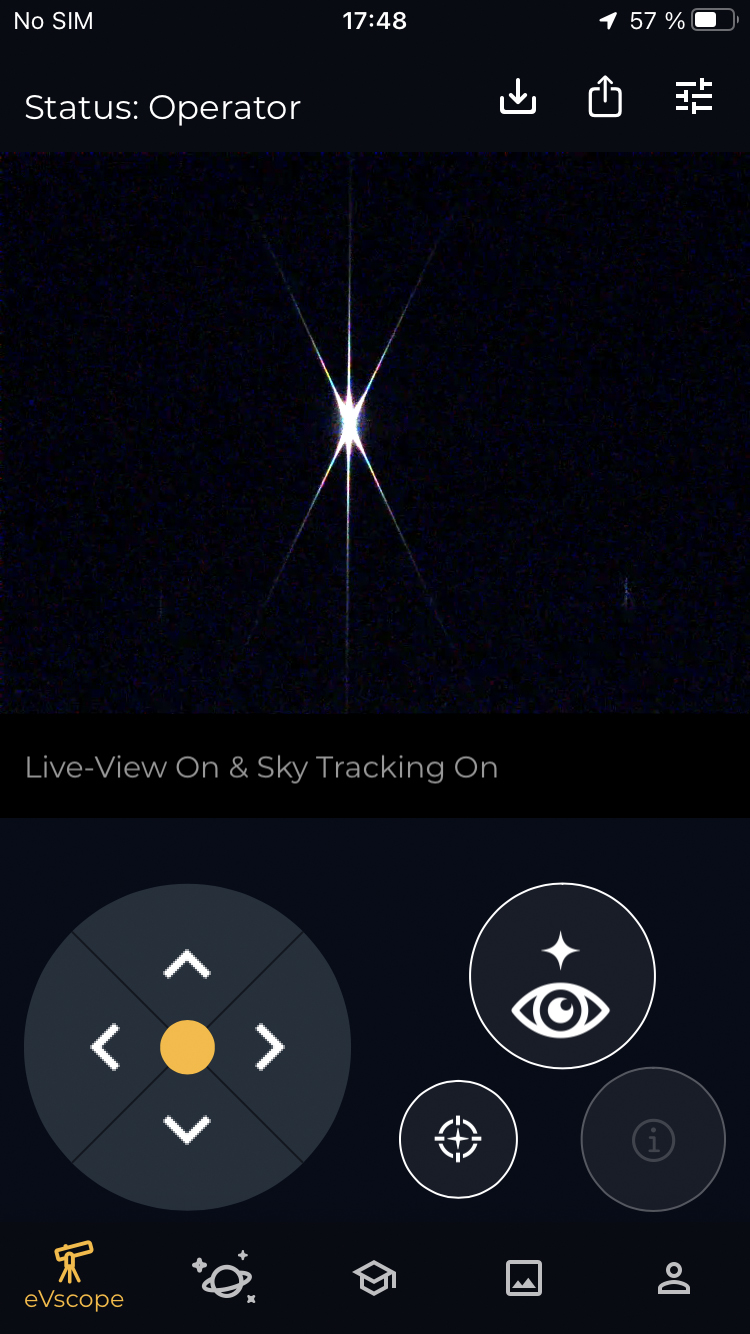Switch to the planet Explore tab
750x1334 pixels.
(224, 1276)
